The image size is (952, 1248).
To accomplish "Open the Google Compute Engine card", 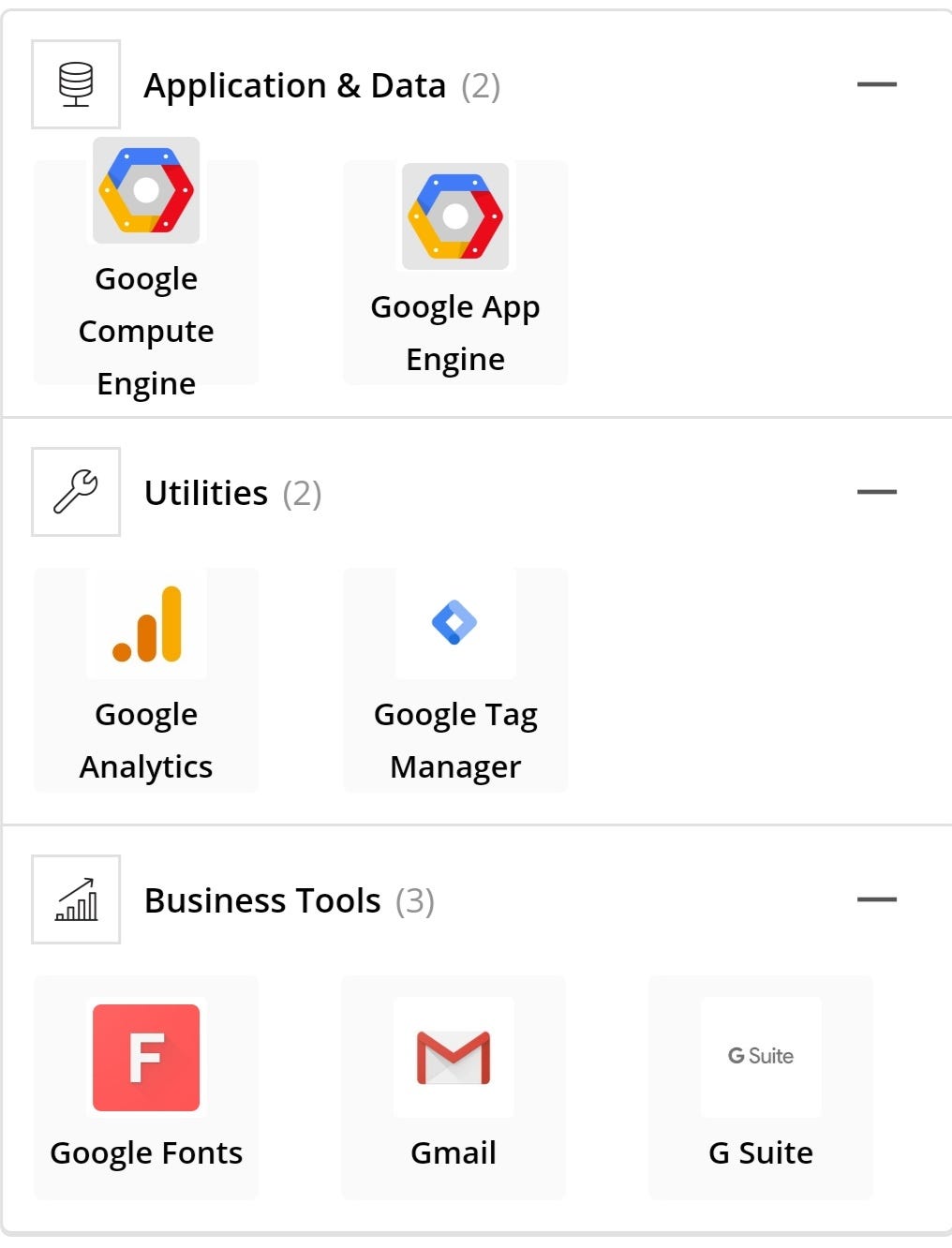I will [146, 271].
